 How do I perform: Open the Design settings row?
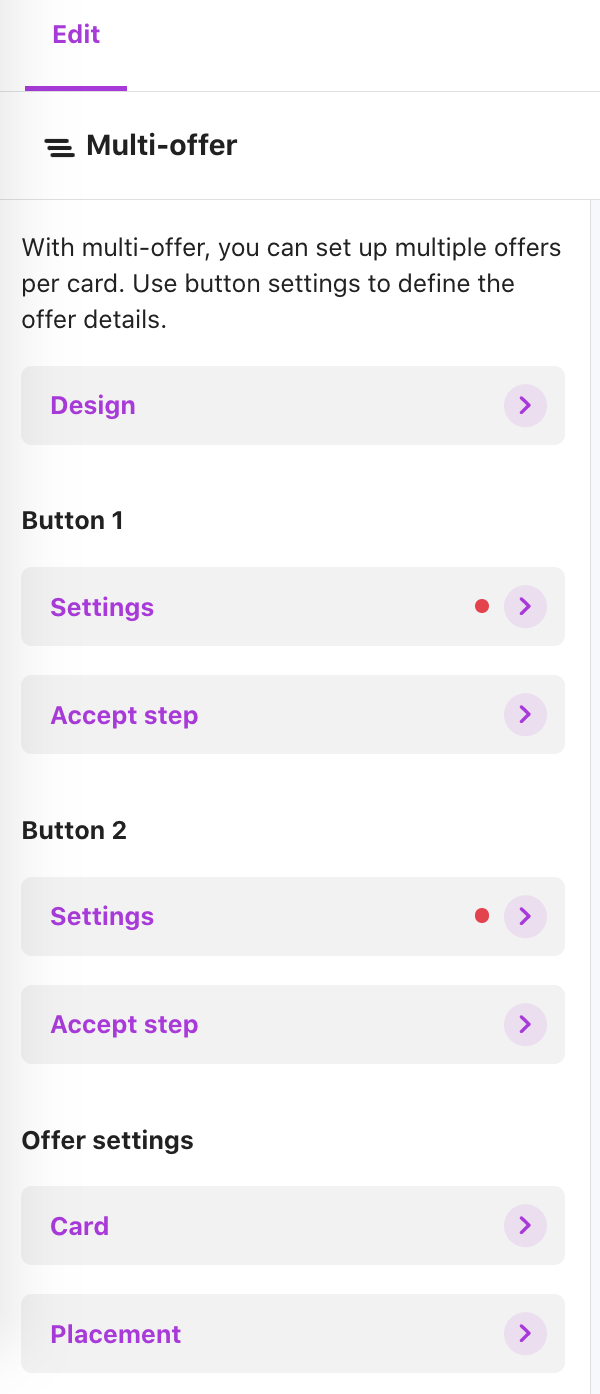click(292, 406)
